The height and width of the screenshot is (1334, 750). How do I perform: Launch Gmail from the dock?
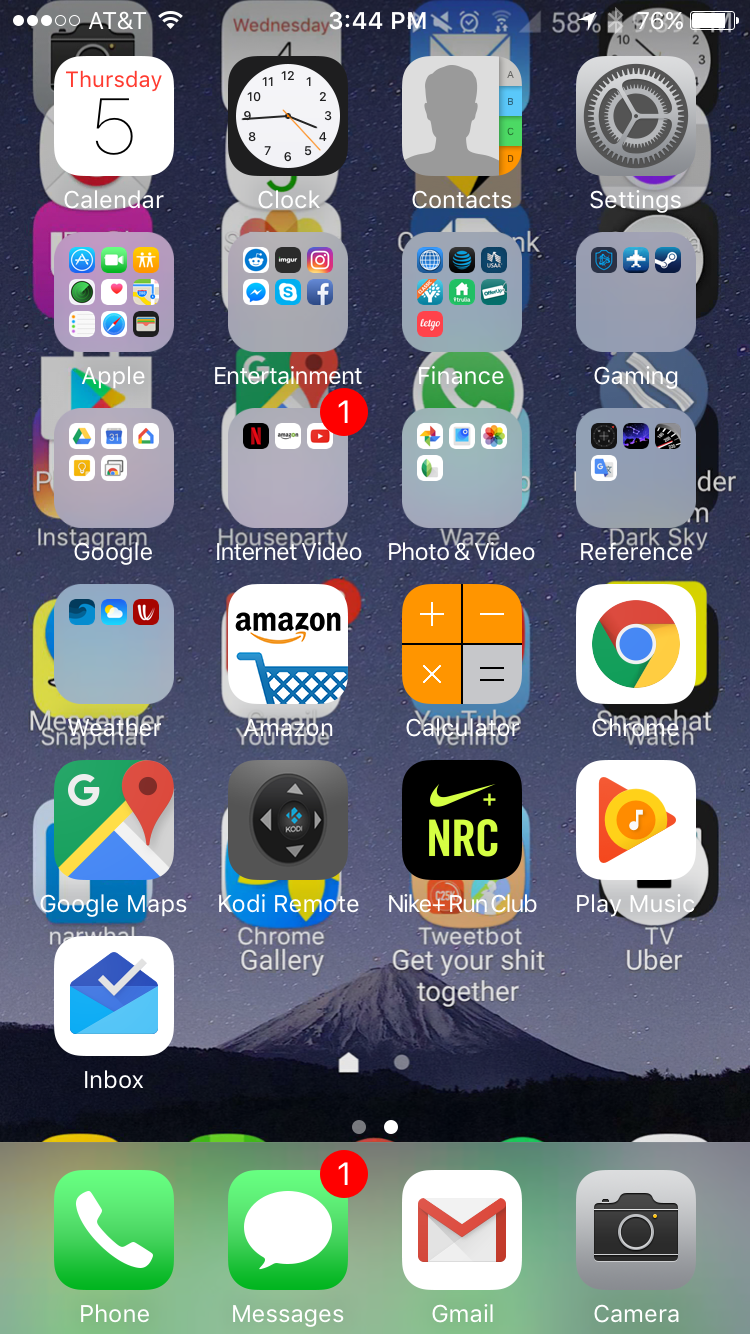click(x=461, y=1231)
